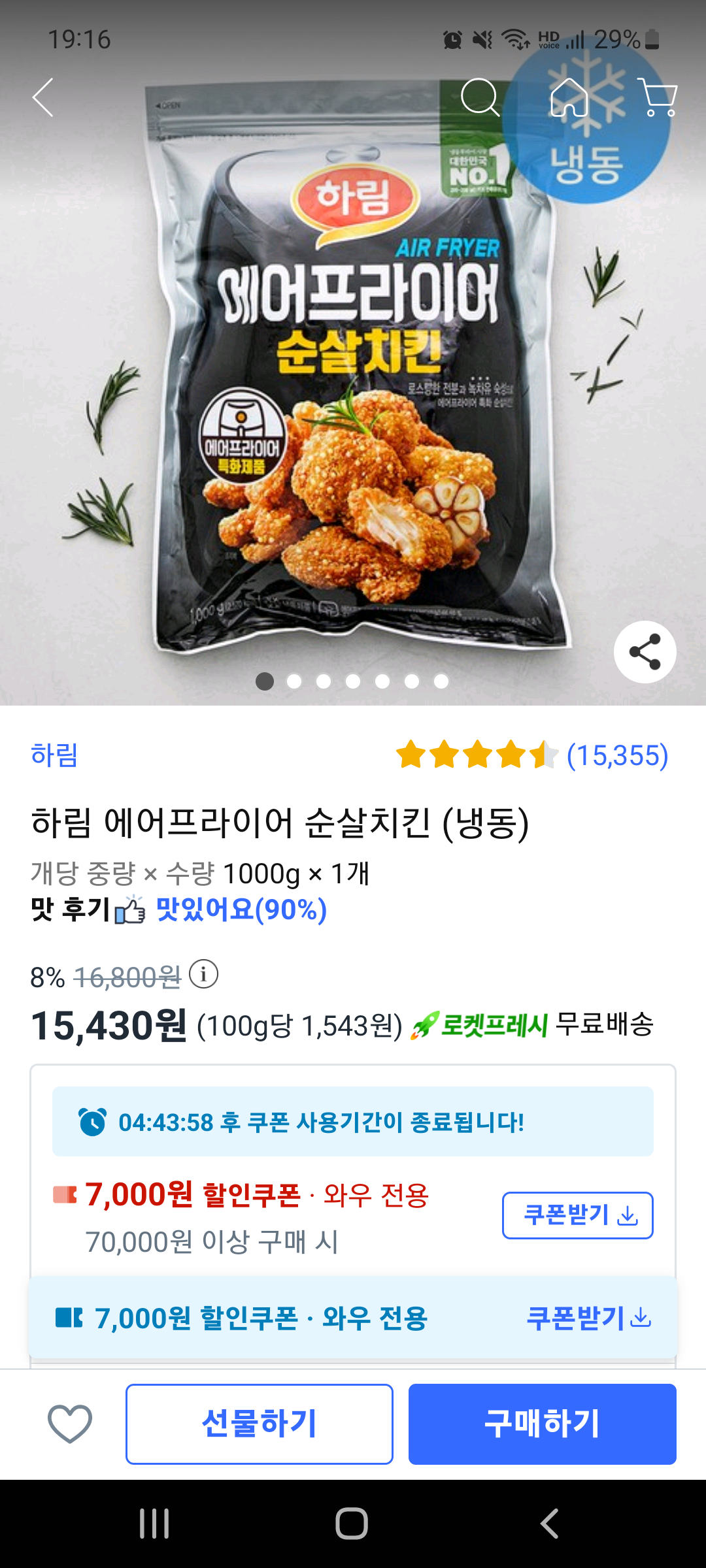Open the 하림 brand link
The width and height of the screenshot is (706, 1568).
pos(54,755)
